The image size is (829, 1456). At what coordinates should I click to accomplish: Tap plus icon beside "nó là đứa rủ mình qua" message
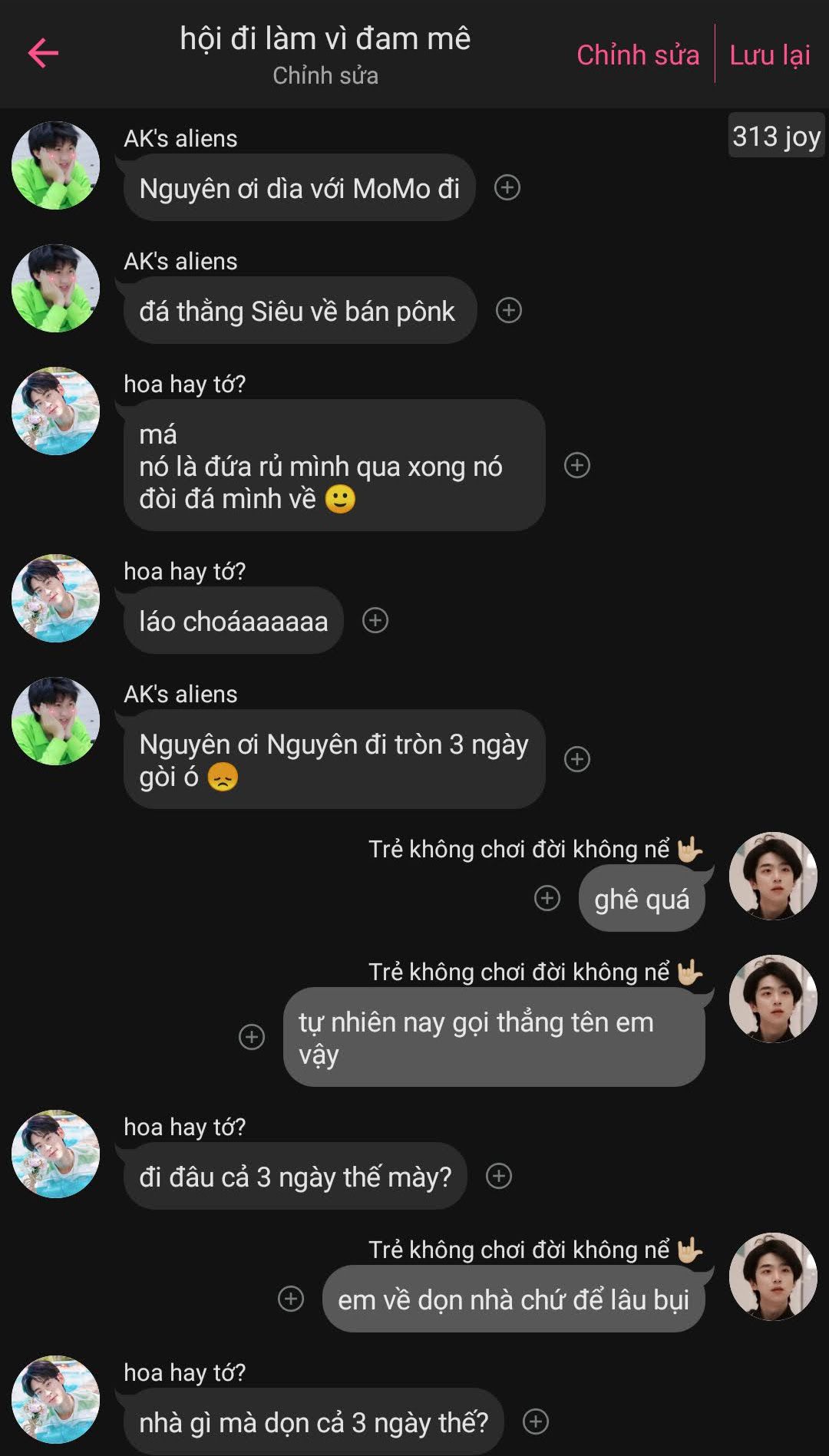(577, 465)
